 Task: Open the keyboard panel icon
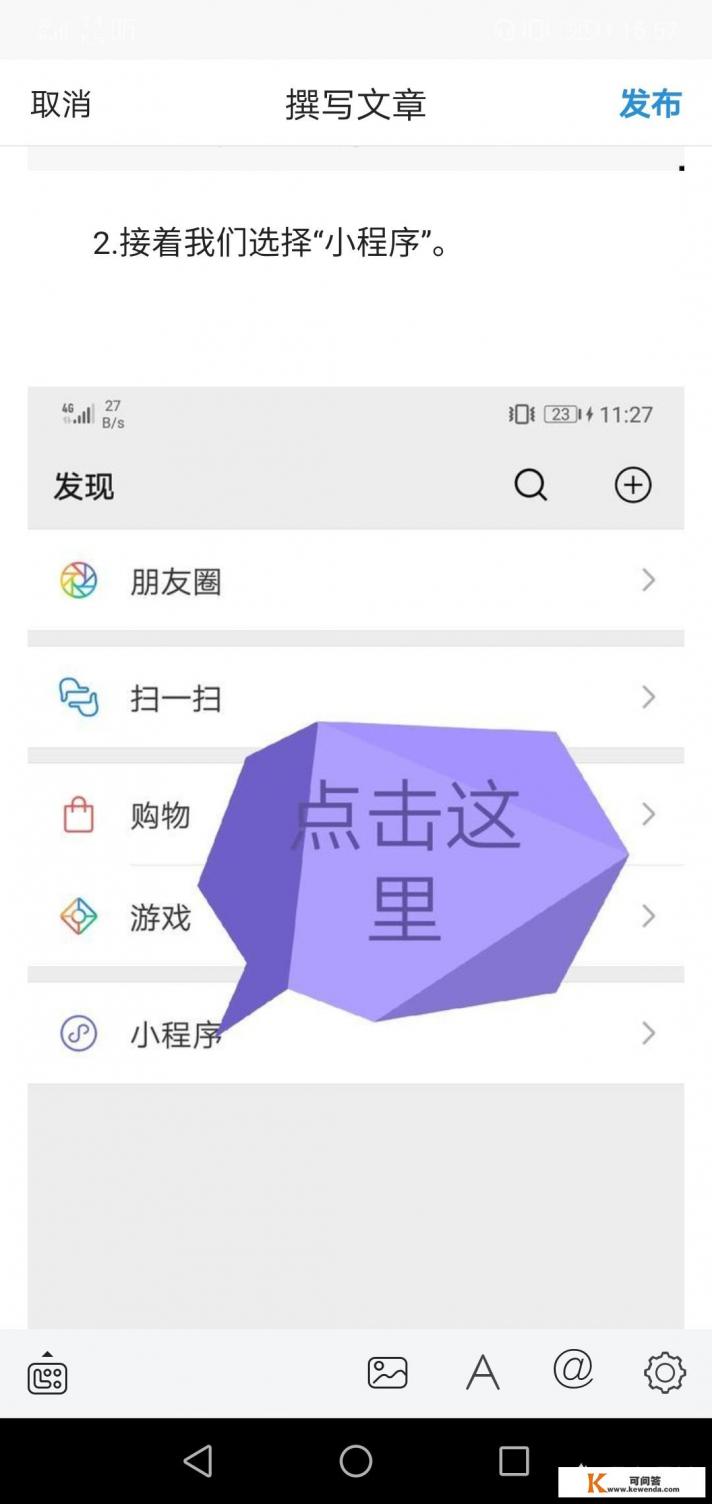point(47,1374)
